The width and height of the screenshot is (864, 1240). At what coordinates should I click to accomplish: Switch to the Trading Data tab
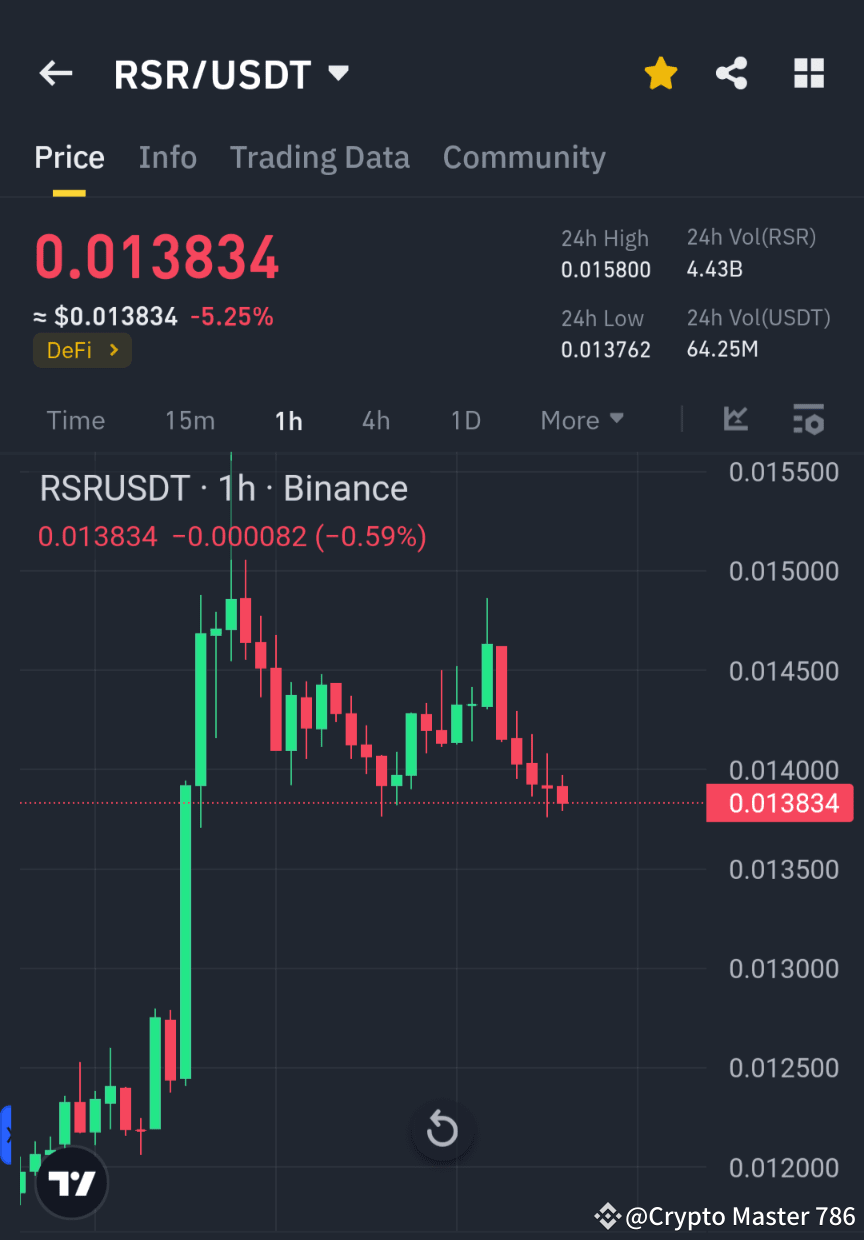tap(320, 157)
